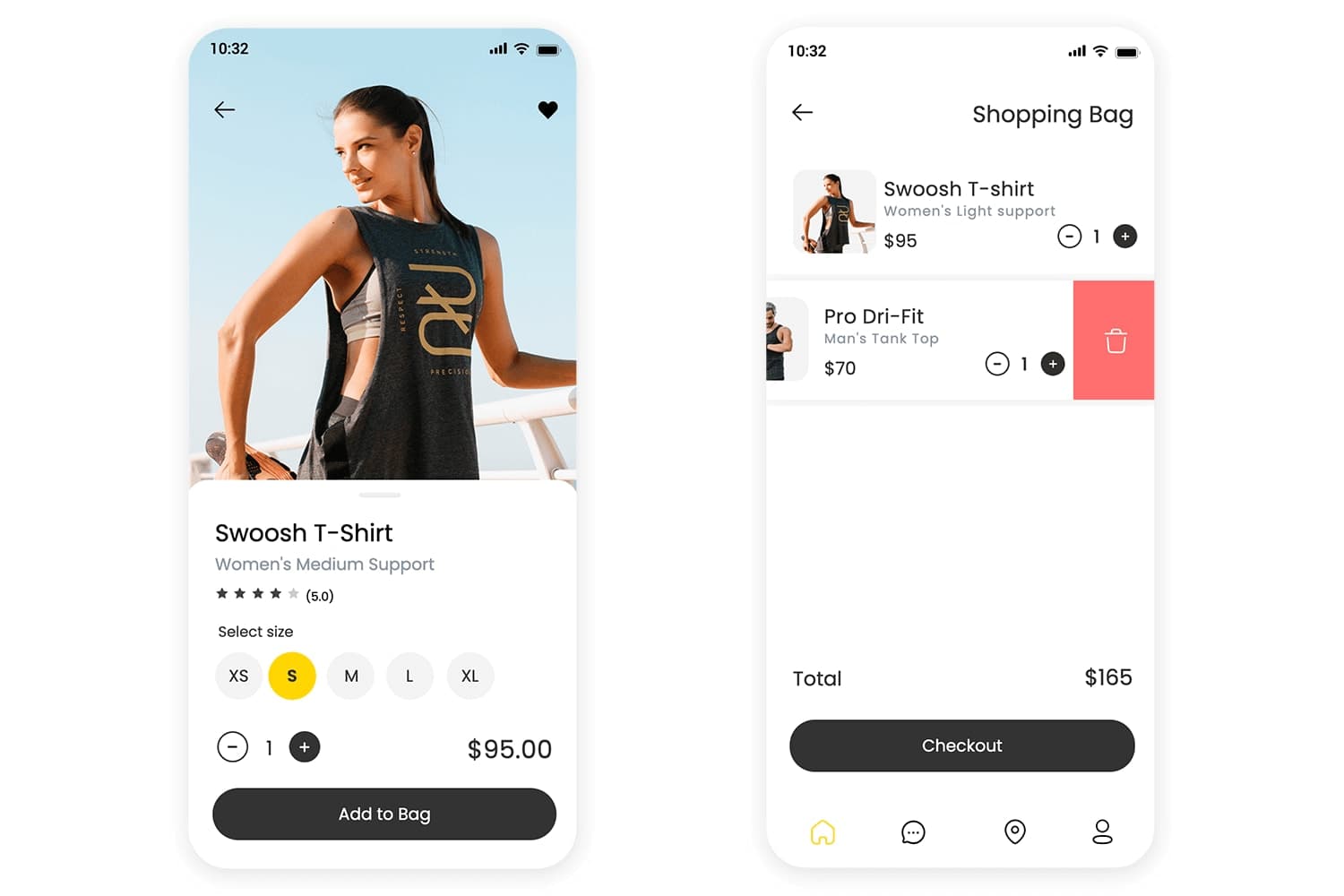Switch to the profile tab
This screenshot has width=1344, height=896.
(1102, 832)
